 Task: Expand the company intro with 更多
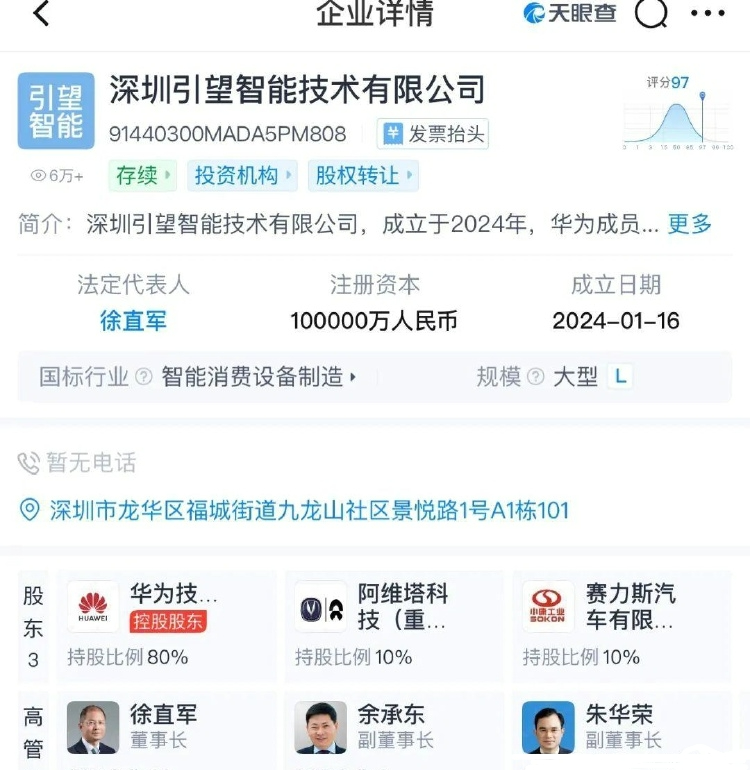689,224
